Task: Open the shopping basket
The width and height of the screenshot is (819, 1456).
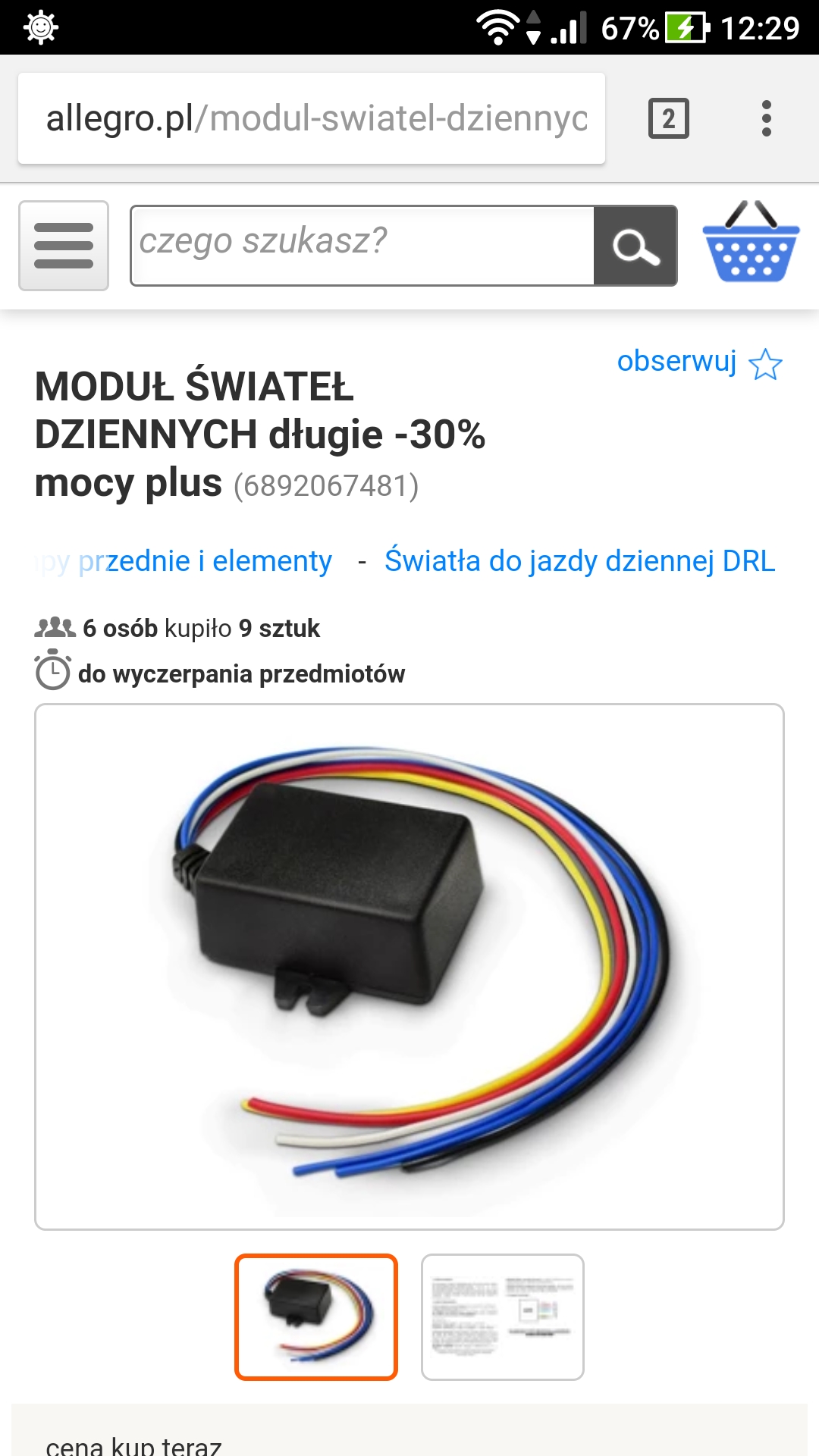Action: pyautogui.click(x=751, y=243)
